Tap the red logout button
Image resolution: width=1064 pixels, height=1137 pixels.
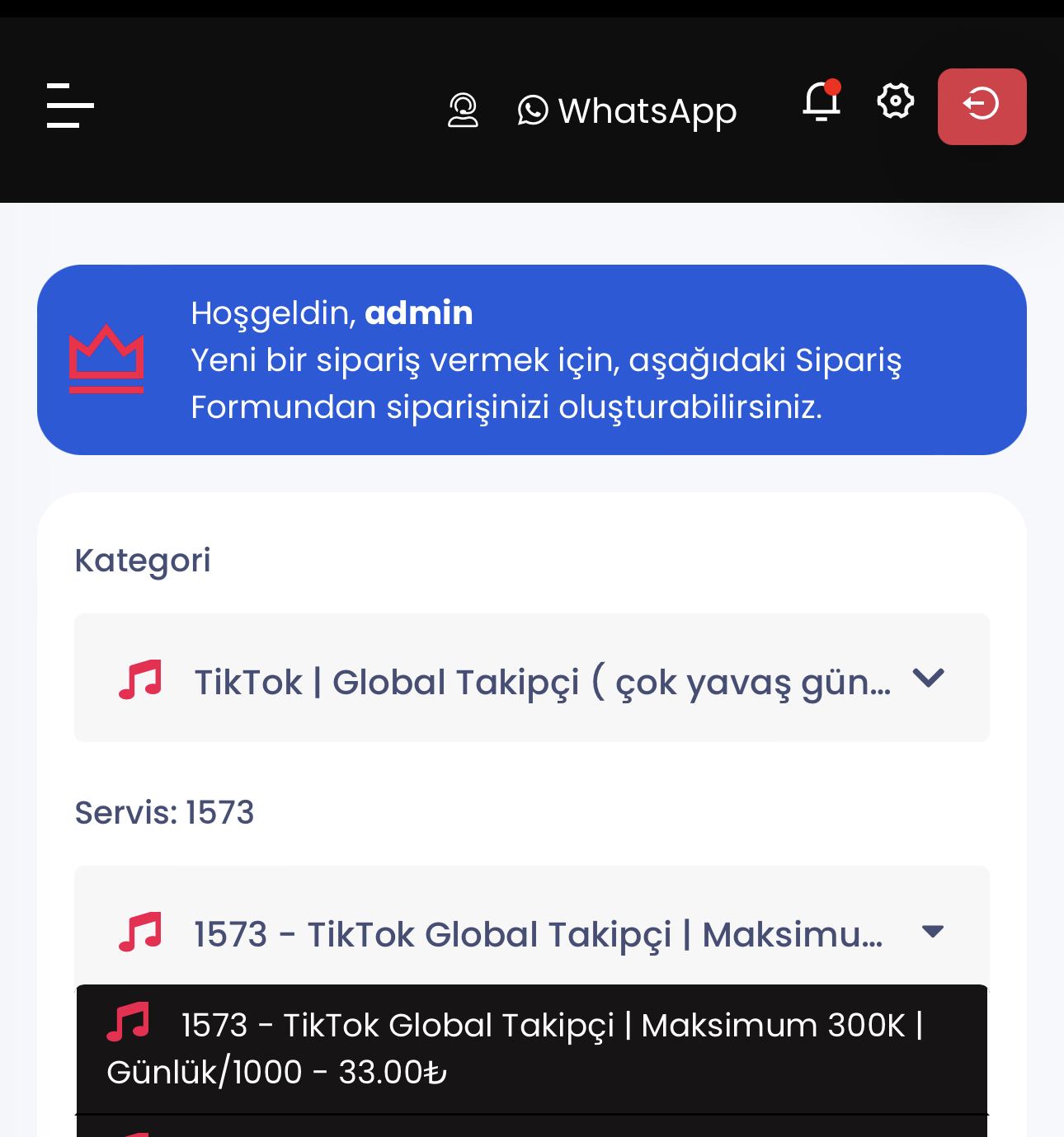pyautogui.click(x=982, y=106)
